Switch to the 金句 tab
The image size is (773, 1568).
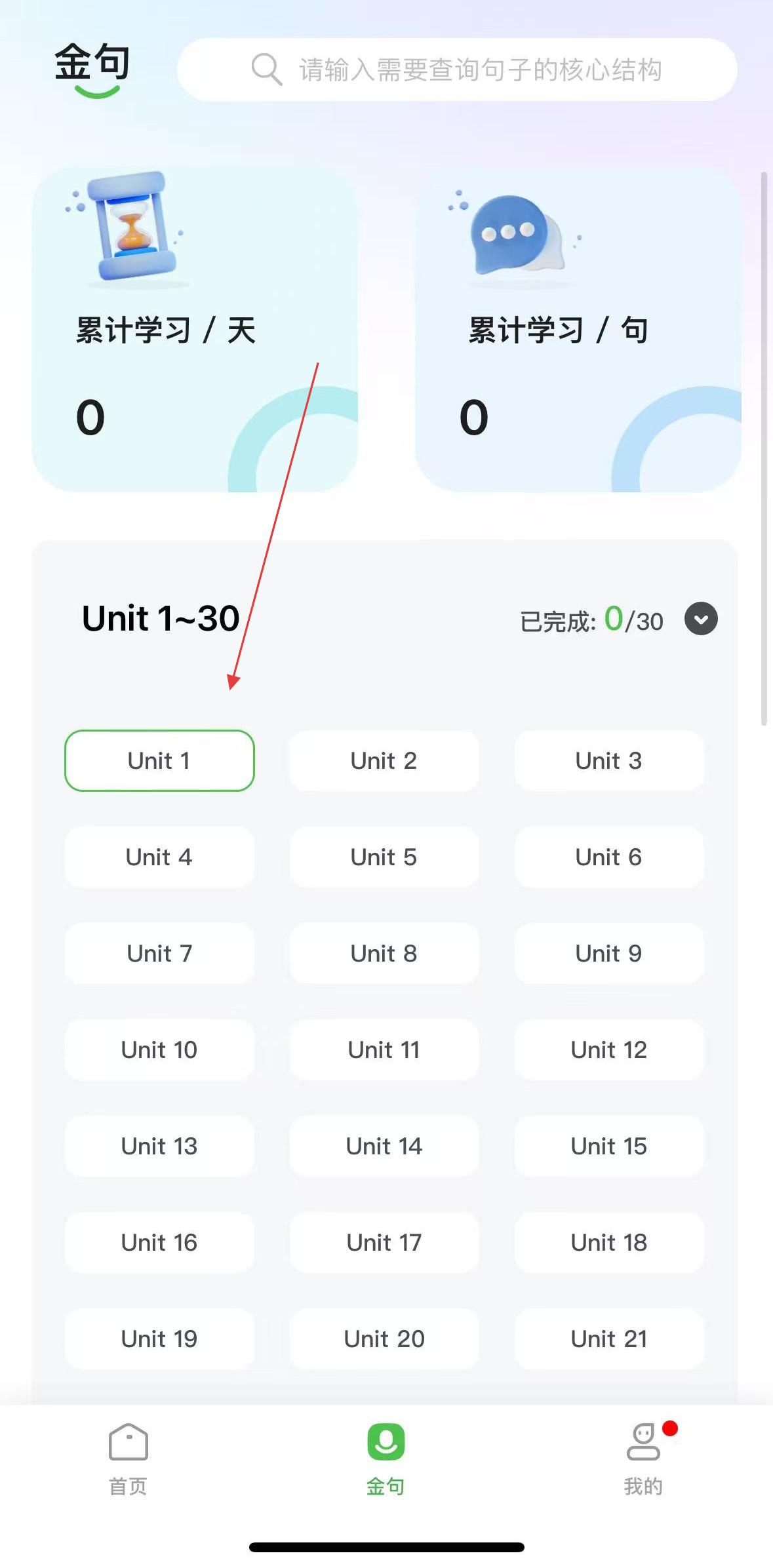point(386,1459)
